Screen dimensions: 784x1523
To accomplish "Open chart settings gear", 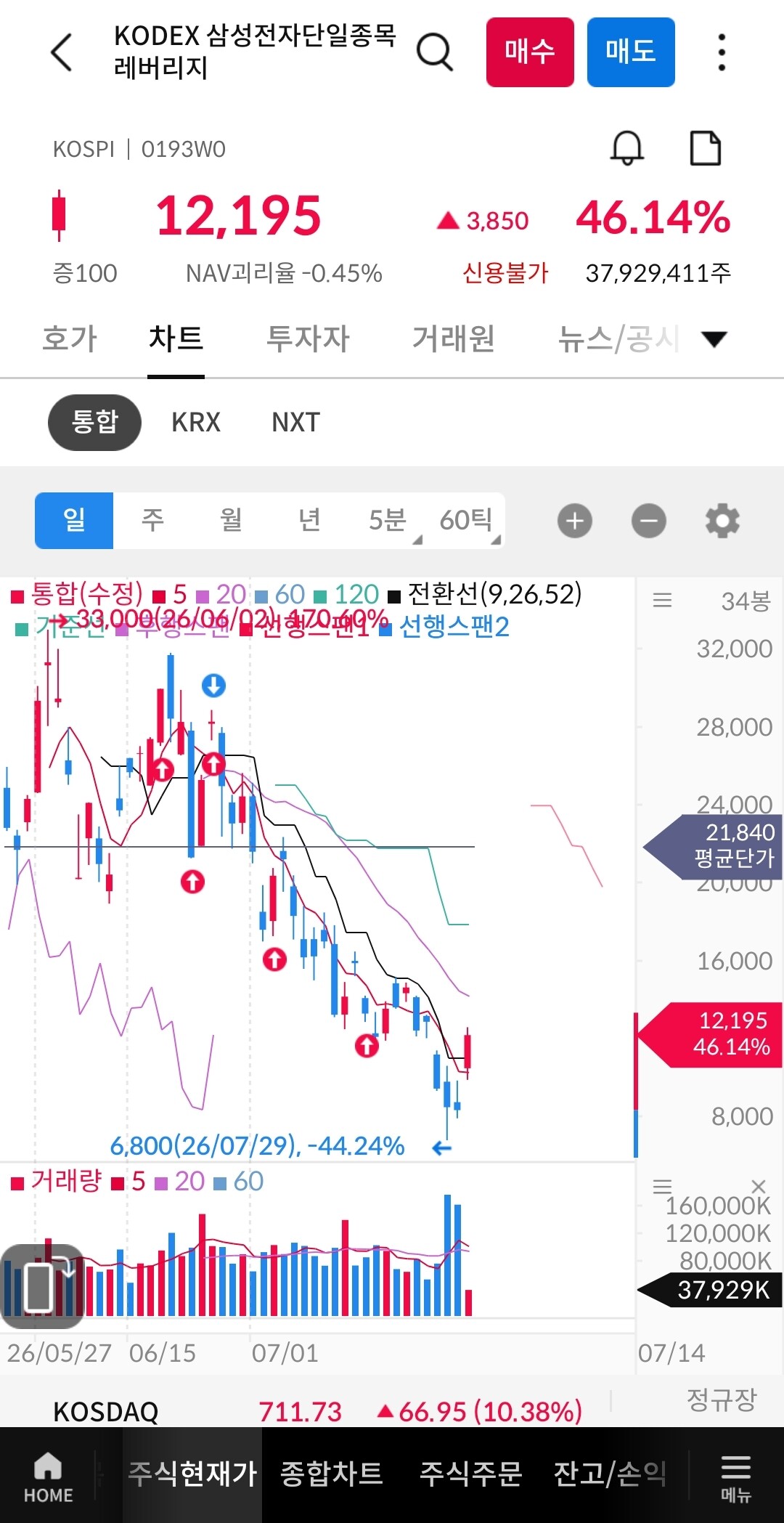I will [722, 521].
